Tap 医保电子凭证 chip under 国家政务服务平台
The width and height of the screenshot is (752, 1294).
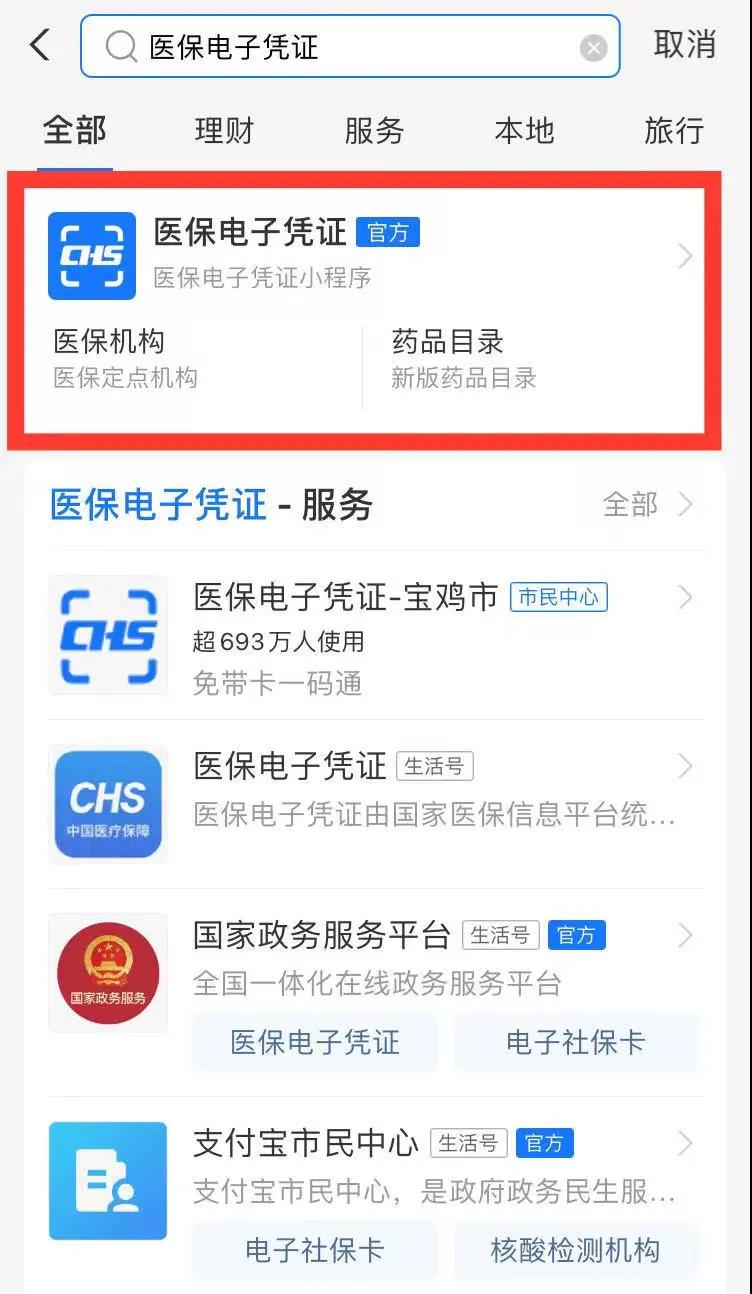pyautogui.click(x=314, y=1043)
